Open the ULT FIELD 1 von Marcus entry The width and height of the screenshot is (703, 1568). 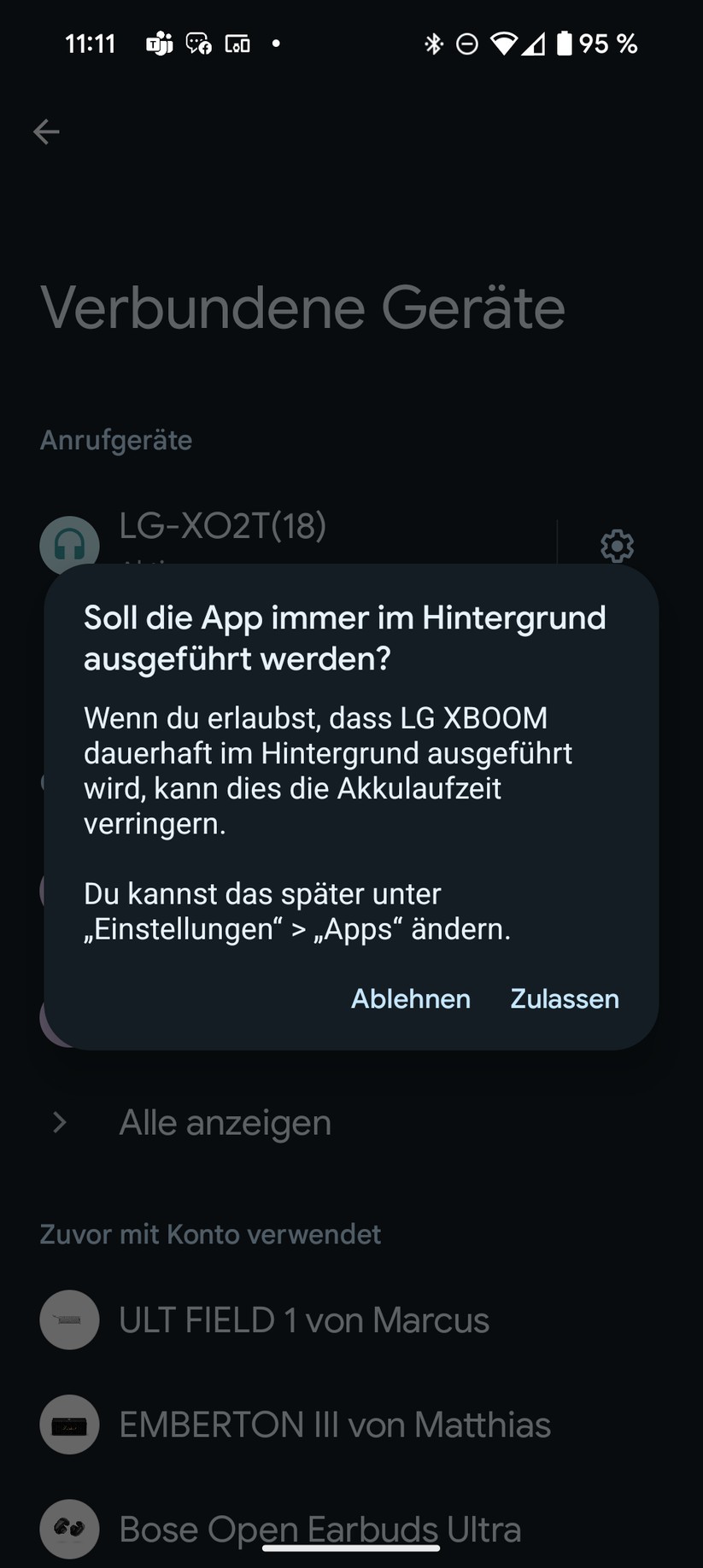304,1319
